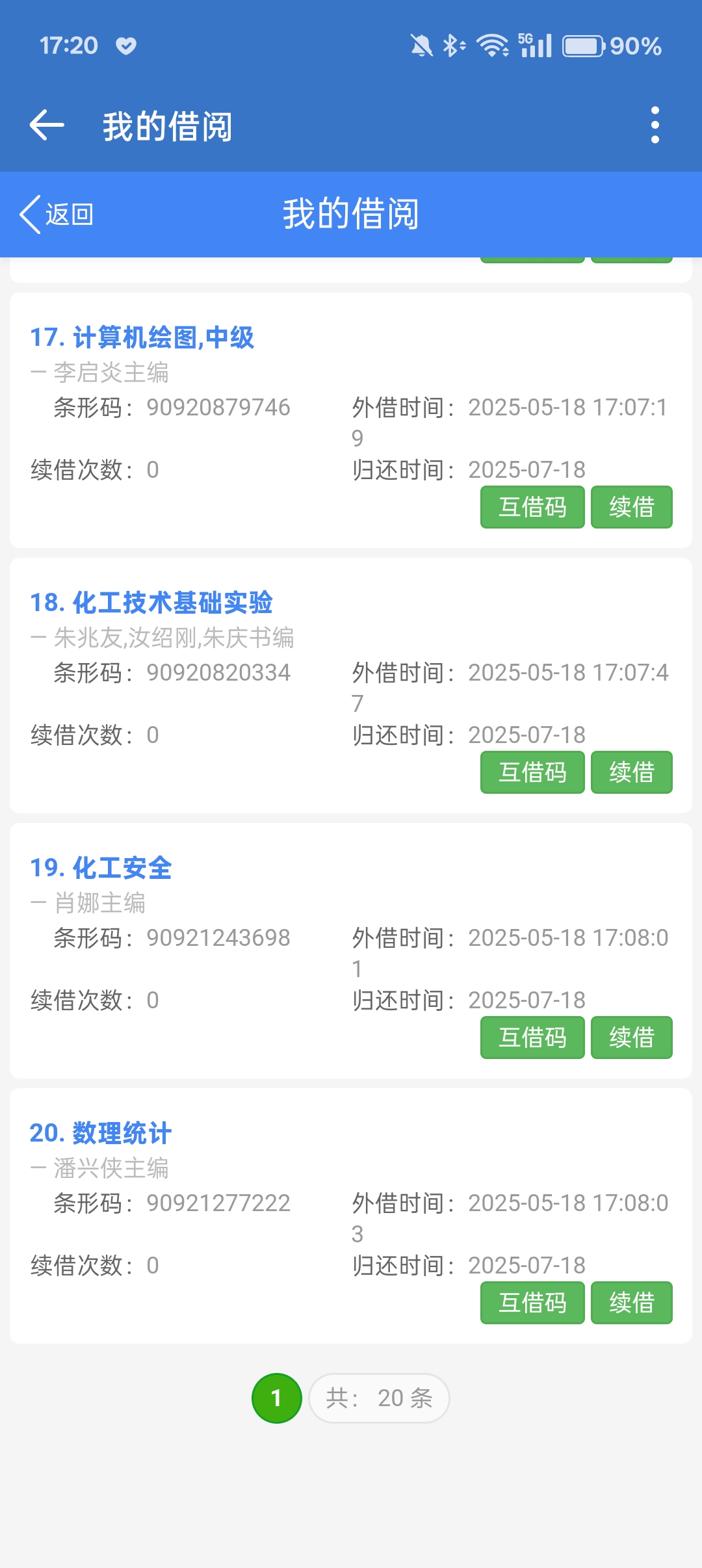Renew 化工安全 via 续借
Image resolution: width=702 pixels, height=1568 pixels.
(x=631, y=1038)
